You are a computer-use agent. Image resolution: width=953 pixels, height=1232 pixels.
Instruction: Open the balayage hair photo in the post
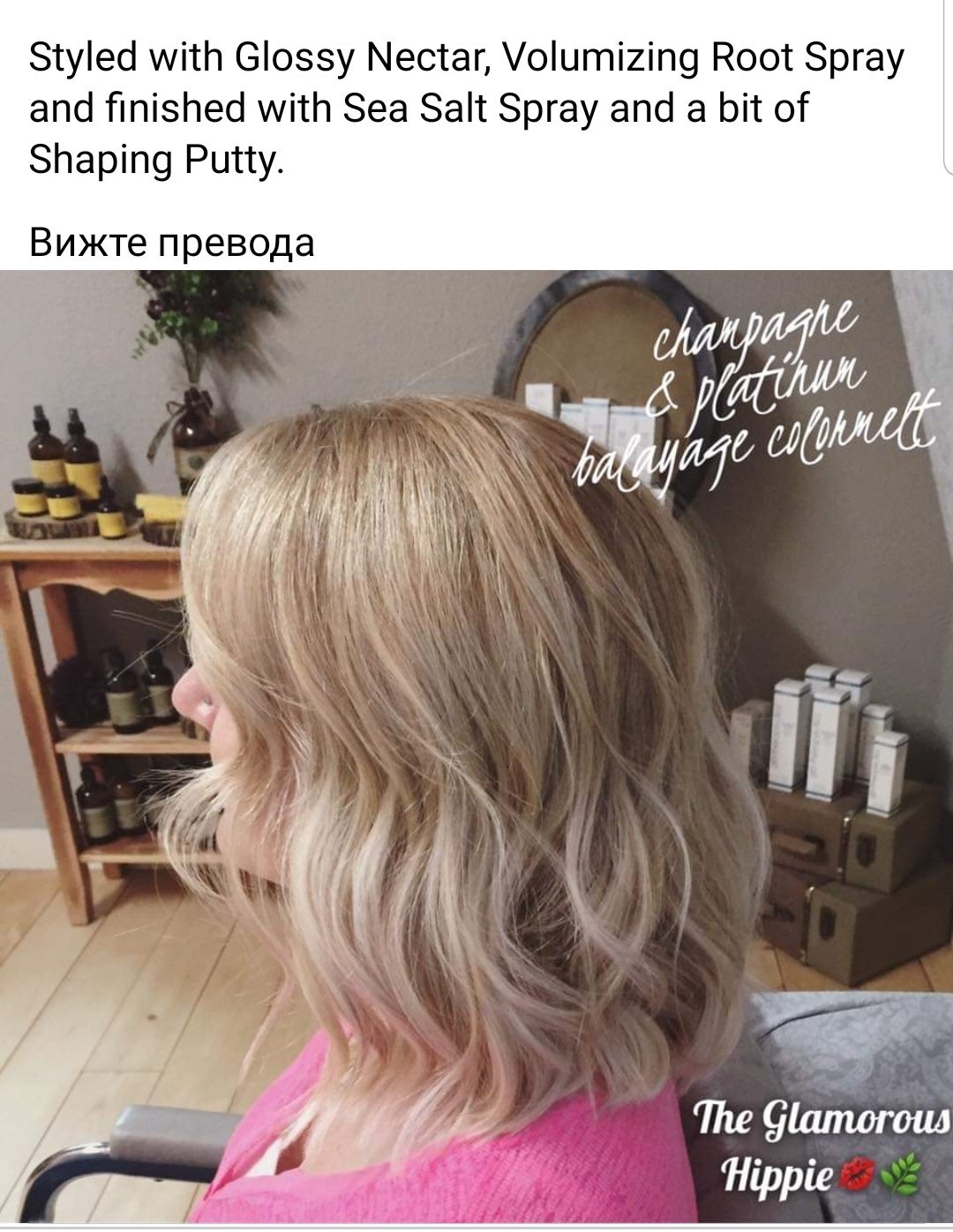476,747
